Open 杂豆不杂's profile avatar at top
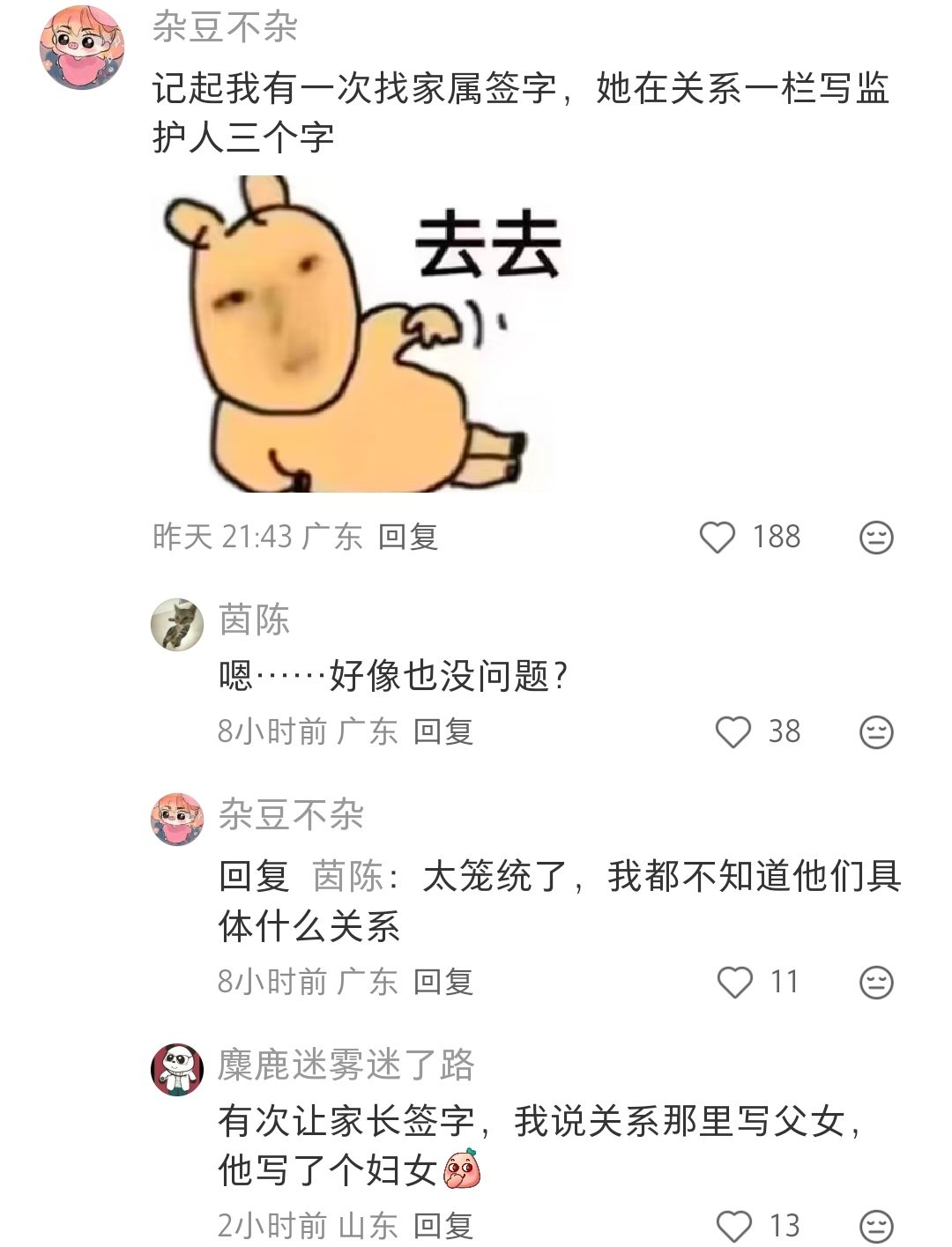 (x=82, y=48)
